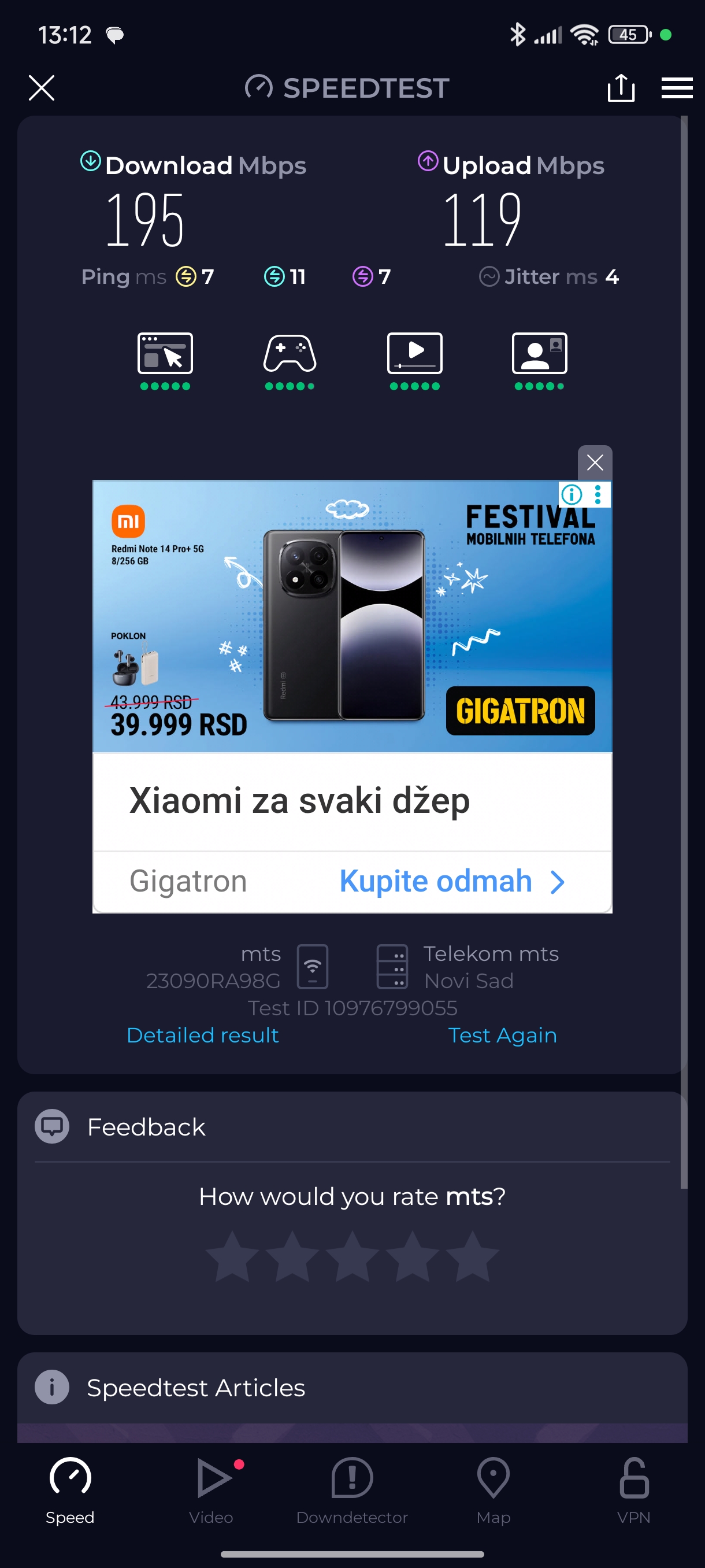Image resolution: width=705 pixels, height=1568 pixels.
Task: Close the speedtest result screen
Action: pyautogui.click(x=42, y=88)
